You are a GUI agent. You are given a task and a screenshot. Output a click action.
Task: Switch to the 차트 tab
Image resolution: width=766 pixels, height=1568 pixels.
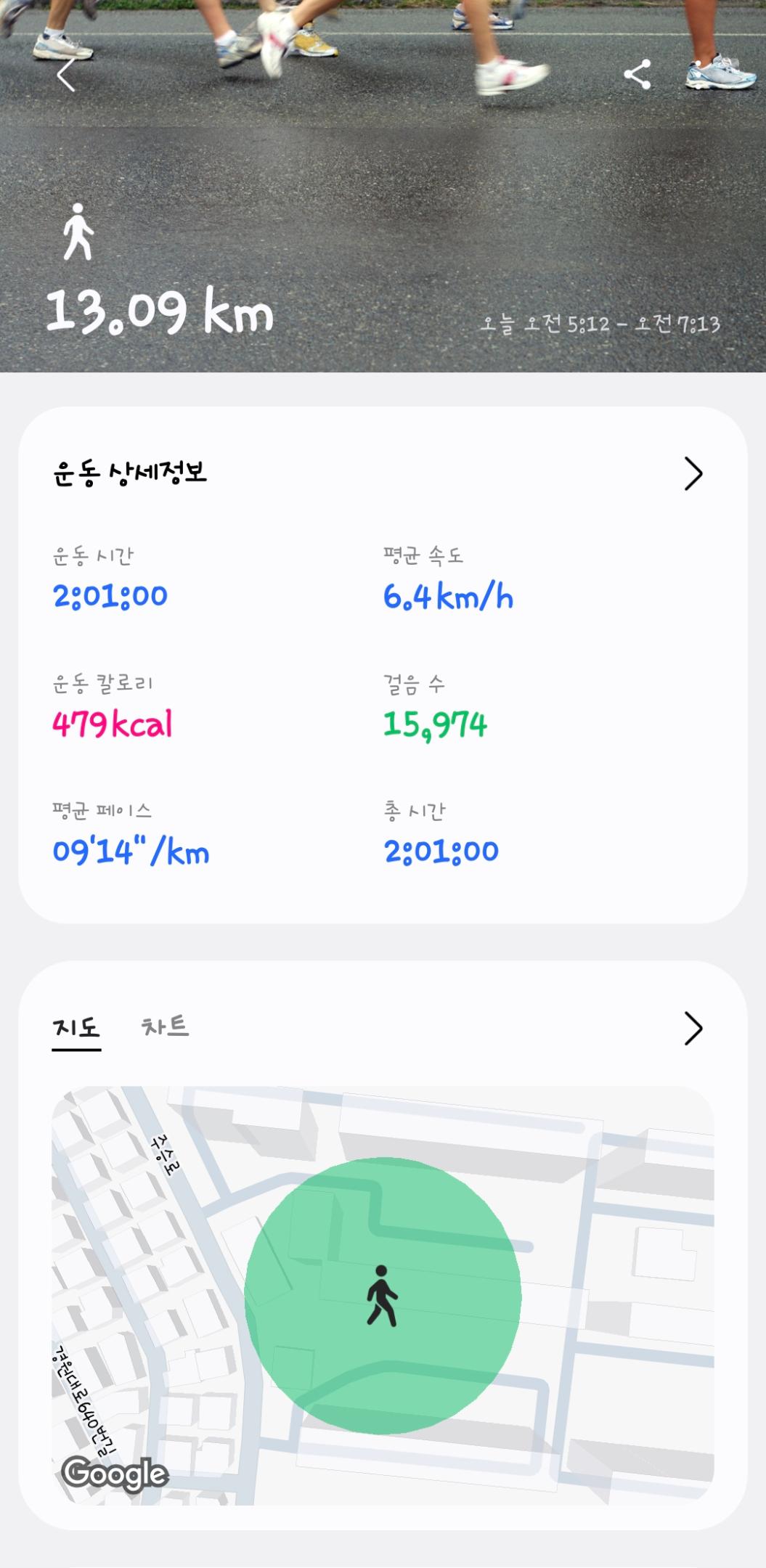165,1026
